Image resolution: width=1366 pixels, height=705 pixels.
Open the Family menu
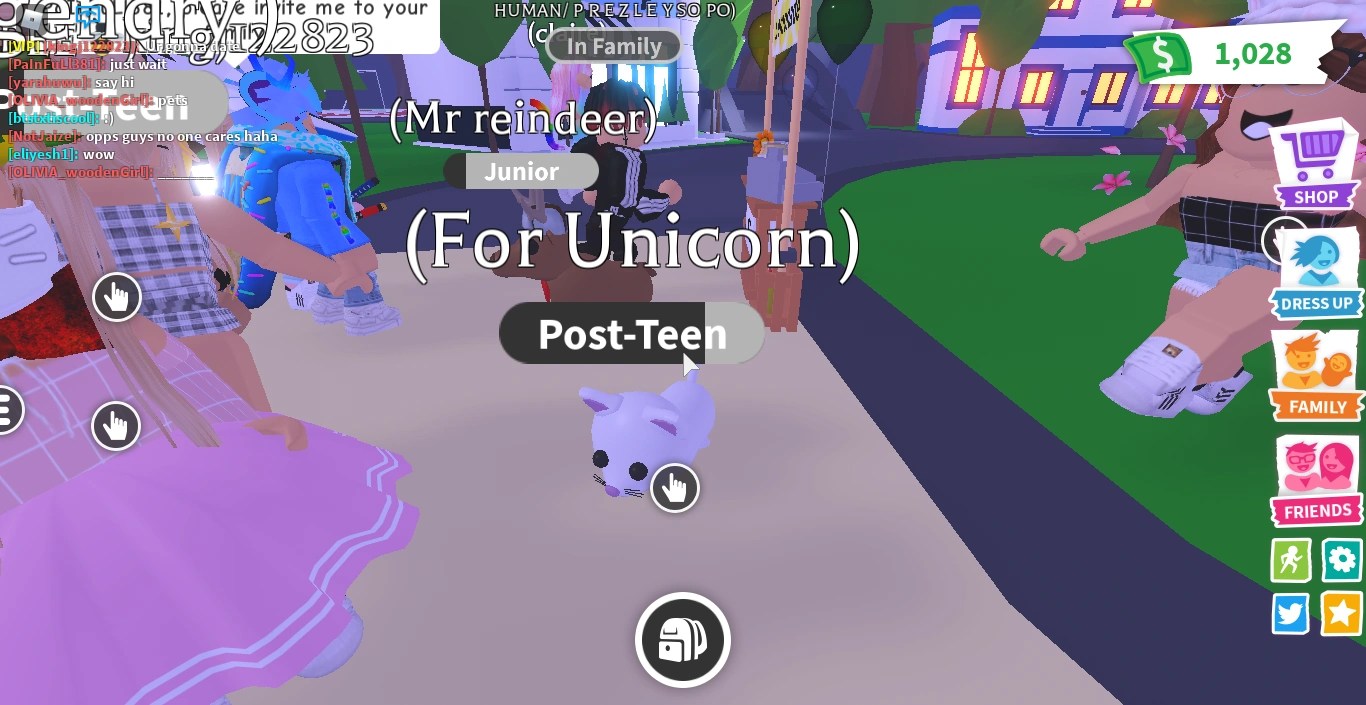coord(1316,377)
